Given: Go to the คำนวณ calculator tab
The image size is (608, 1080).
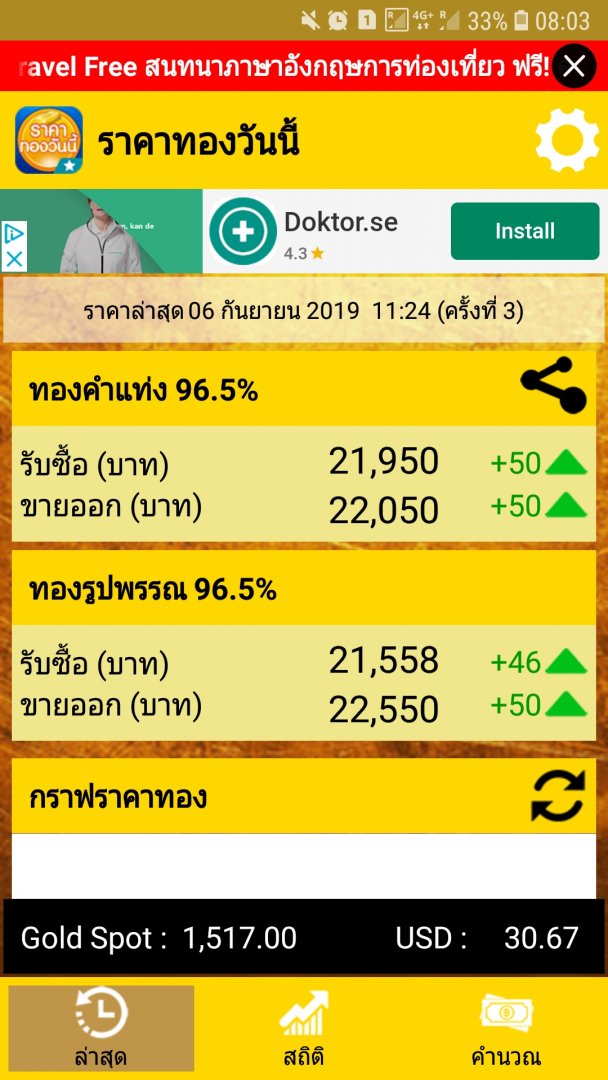Looking at the screenshot, I should coord(506,1028).
